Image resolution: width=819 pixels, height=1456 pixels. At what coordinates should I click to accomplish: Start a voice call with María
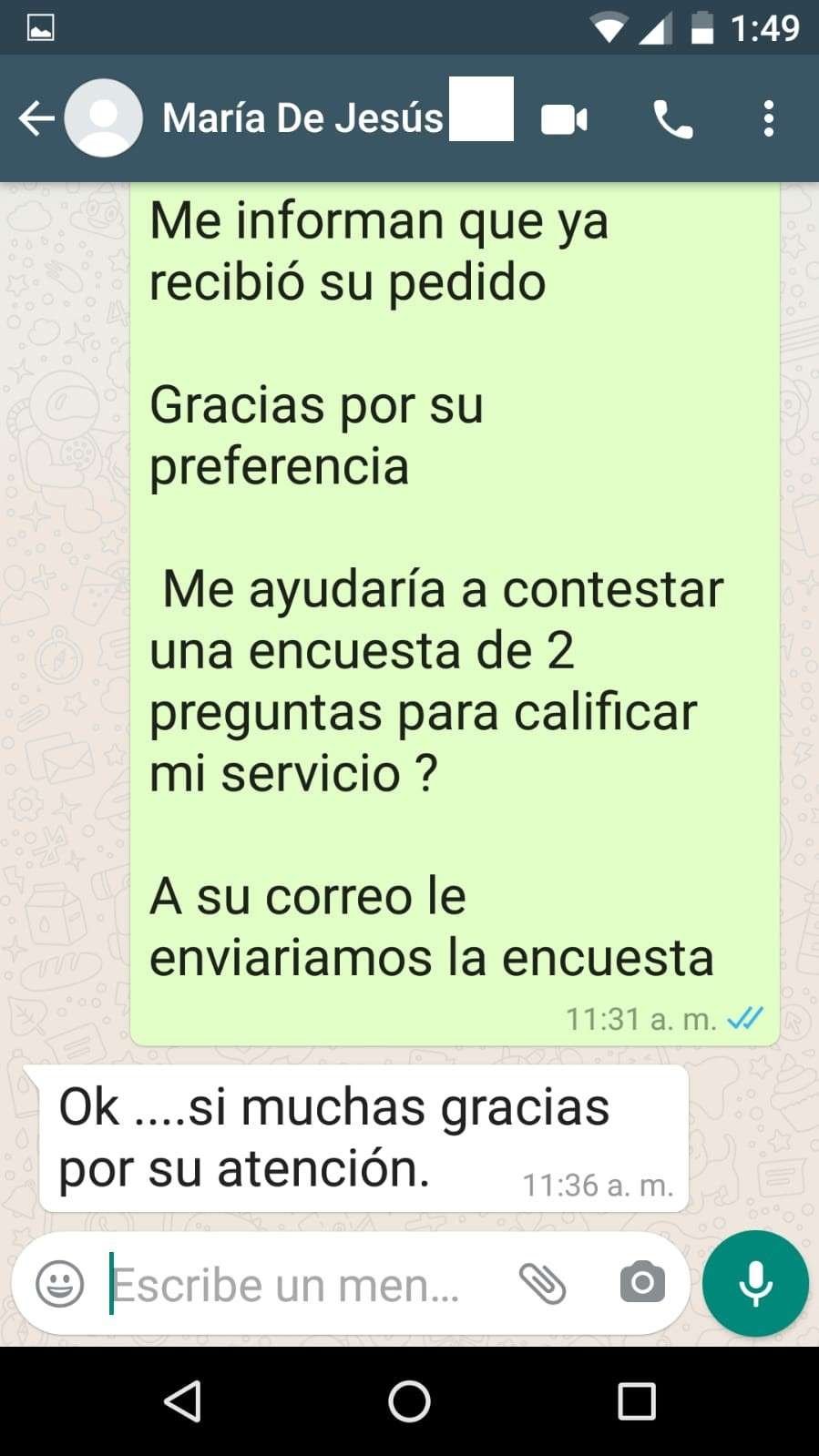pos(672,119)
